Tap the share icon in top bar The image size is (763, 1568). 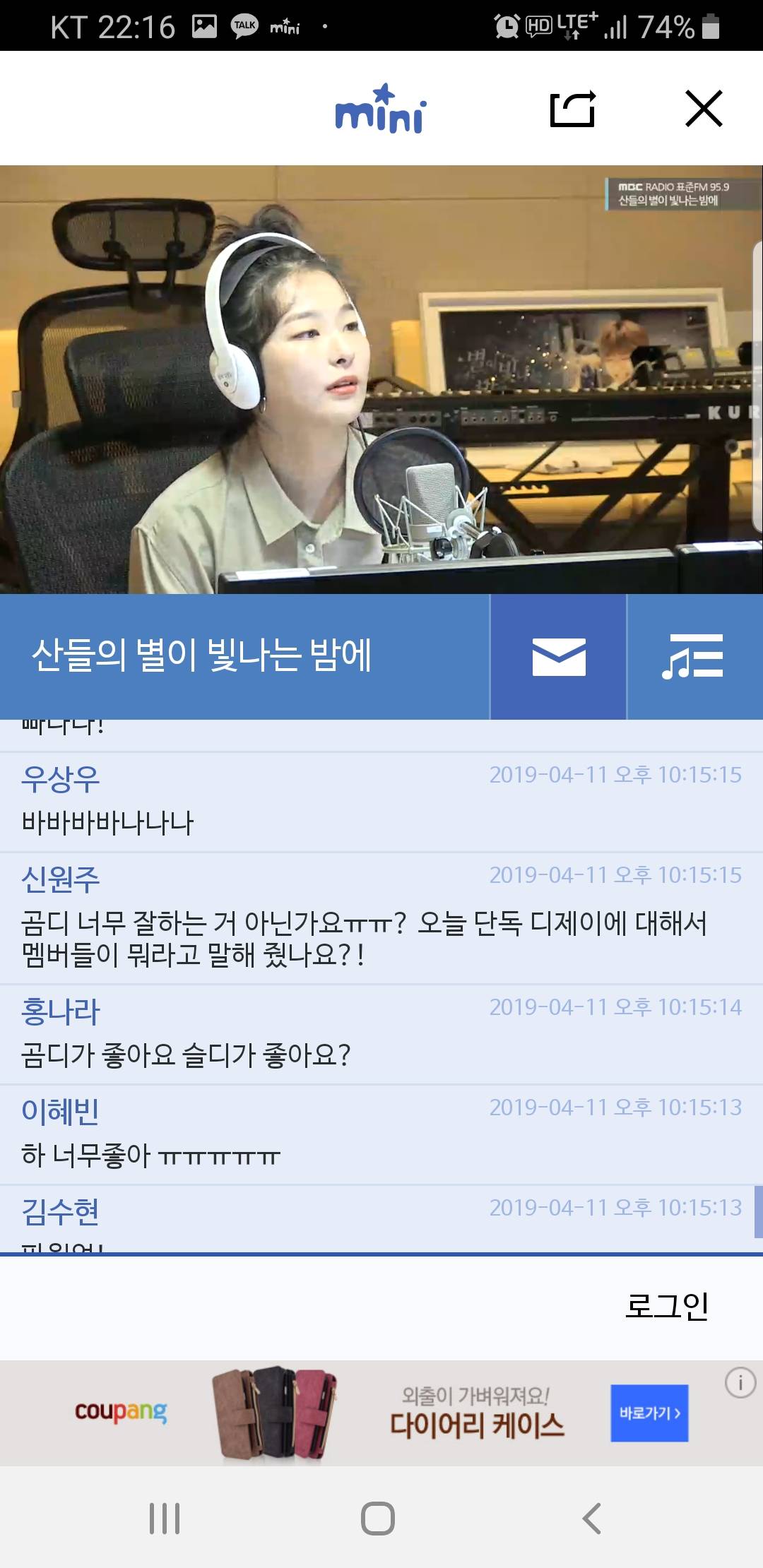[x=572, y=109]
